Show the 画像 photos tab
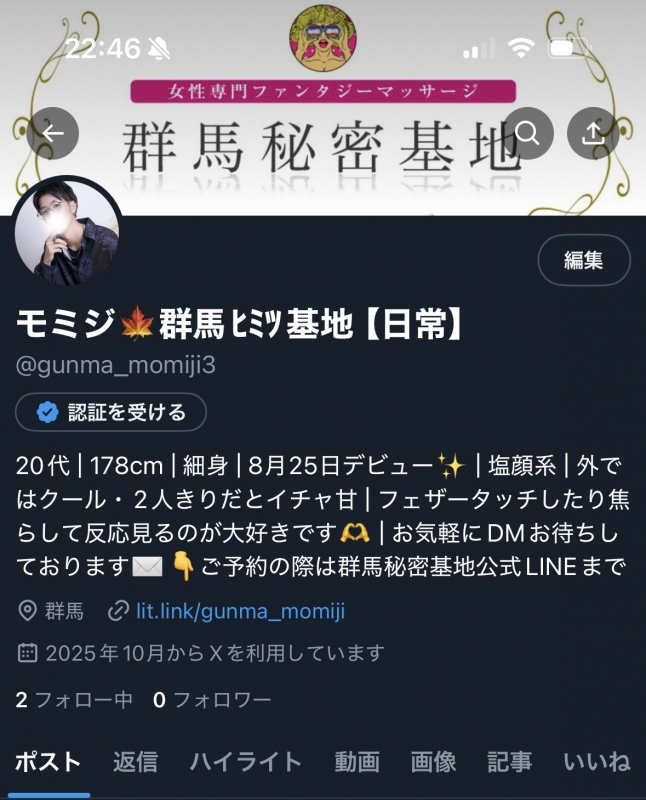Screen dimensions: 646x800 [x=434, y=762]
